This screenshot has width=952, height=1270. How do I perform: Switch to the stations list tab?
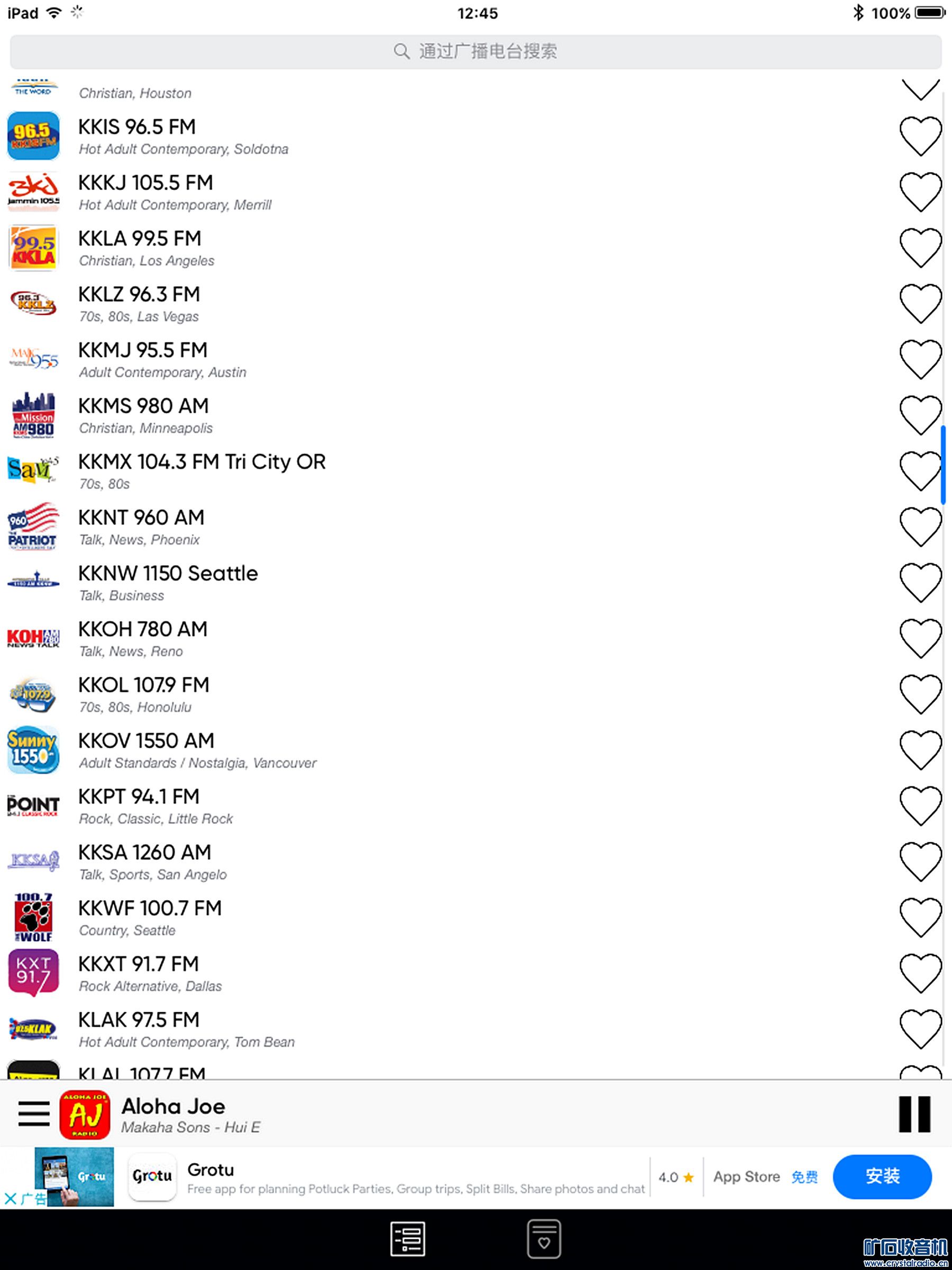pos(407,1238)
